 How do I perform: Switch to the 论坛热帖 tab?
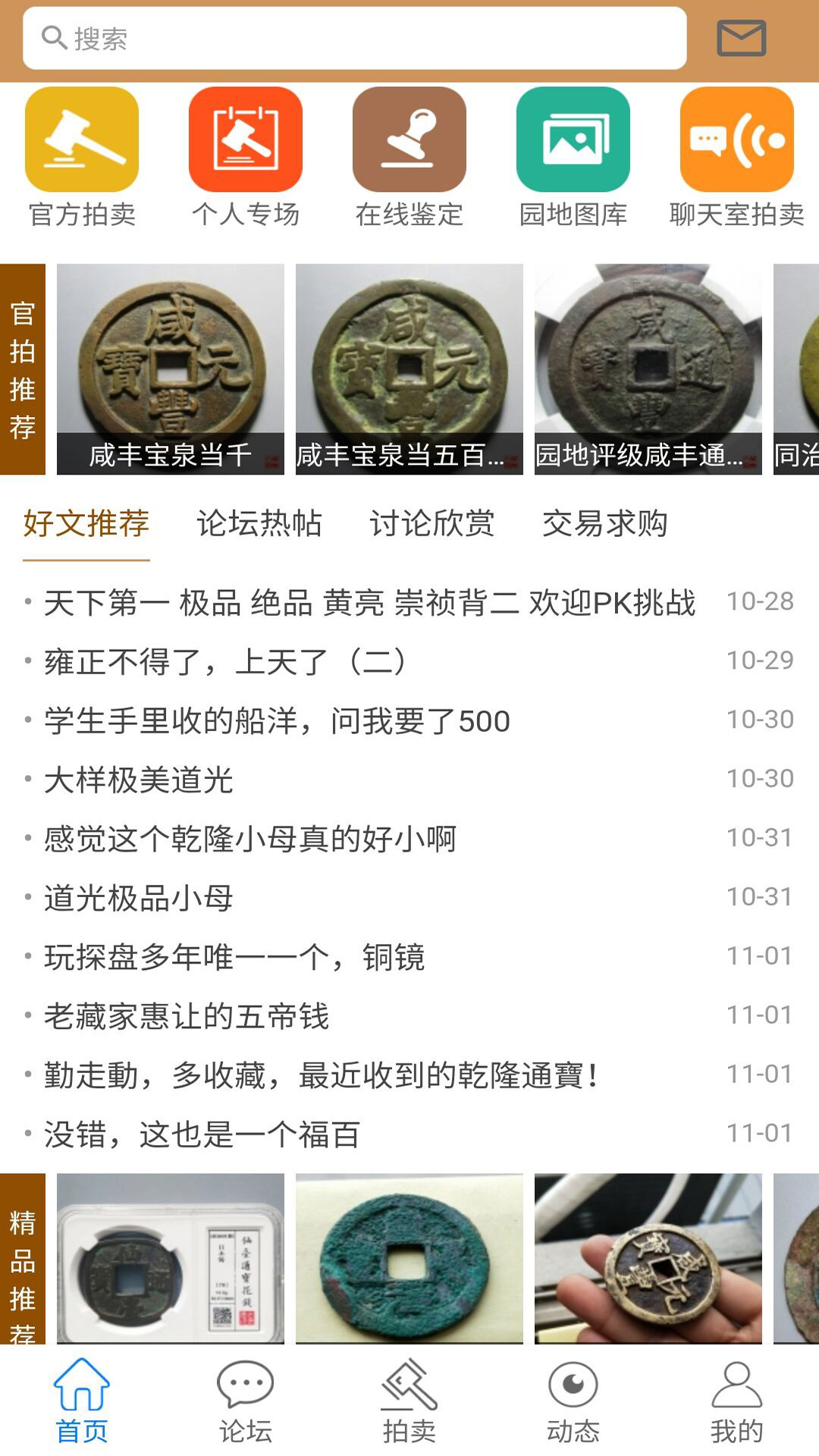(261, 522)
